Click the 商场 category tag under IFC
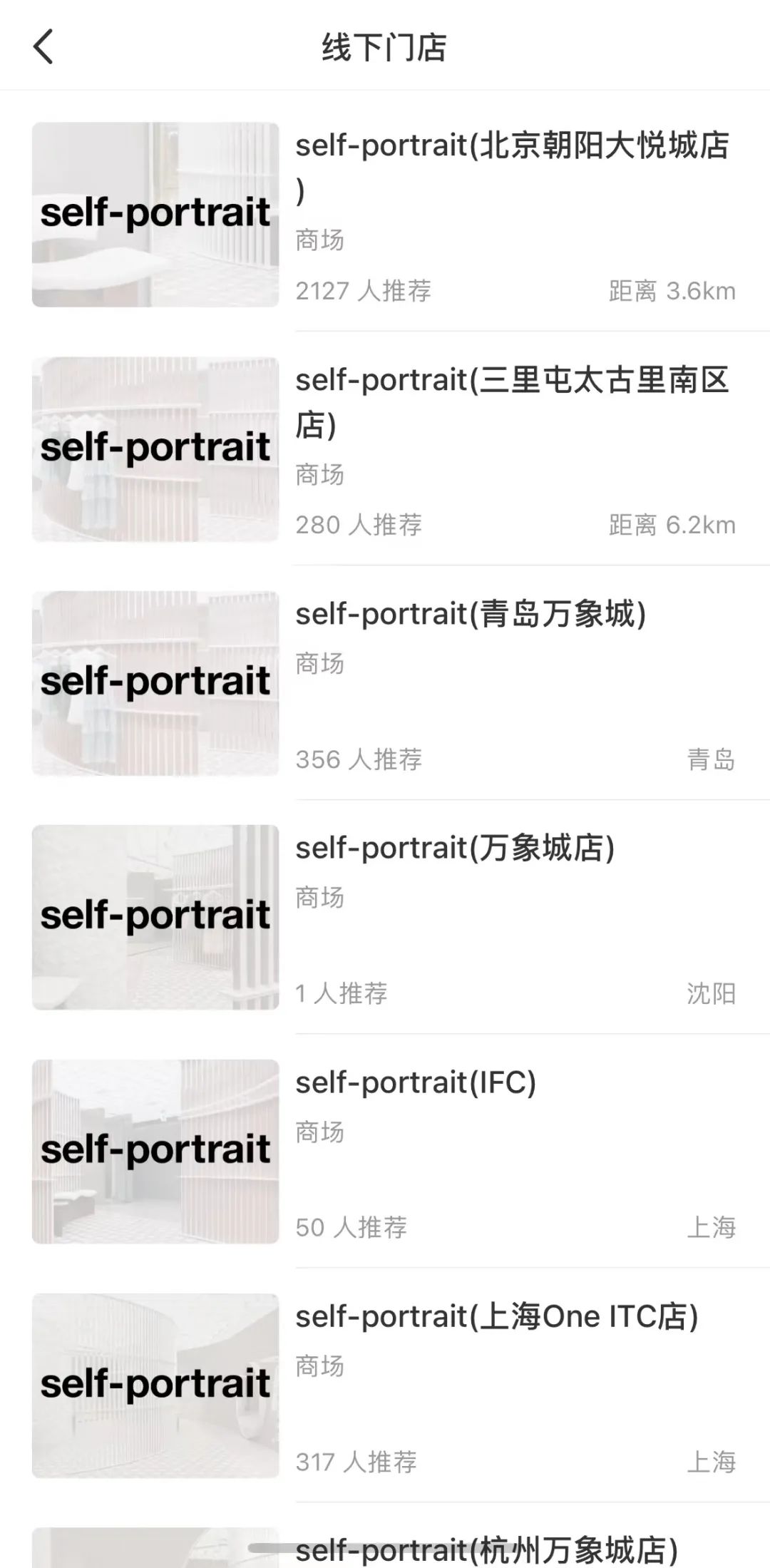 pos(319,1132)
